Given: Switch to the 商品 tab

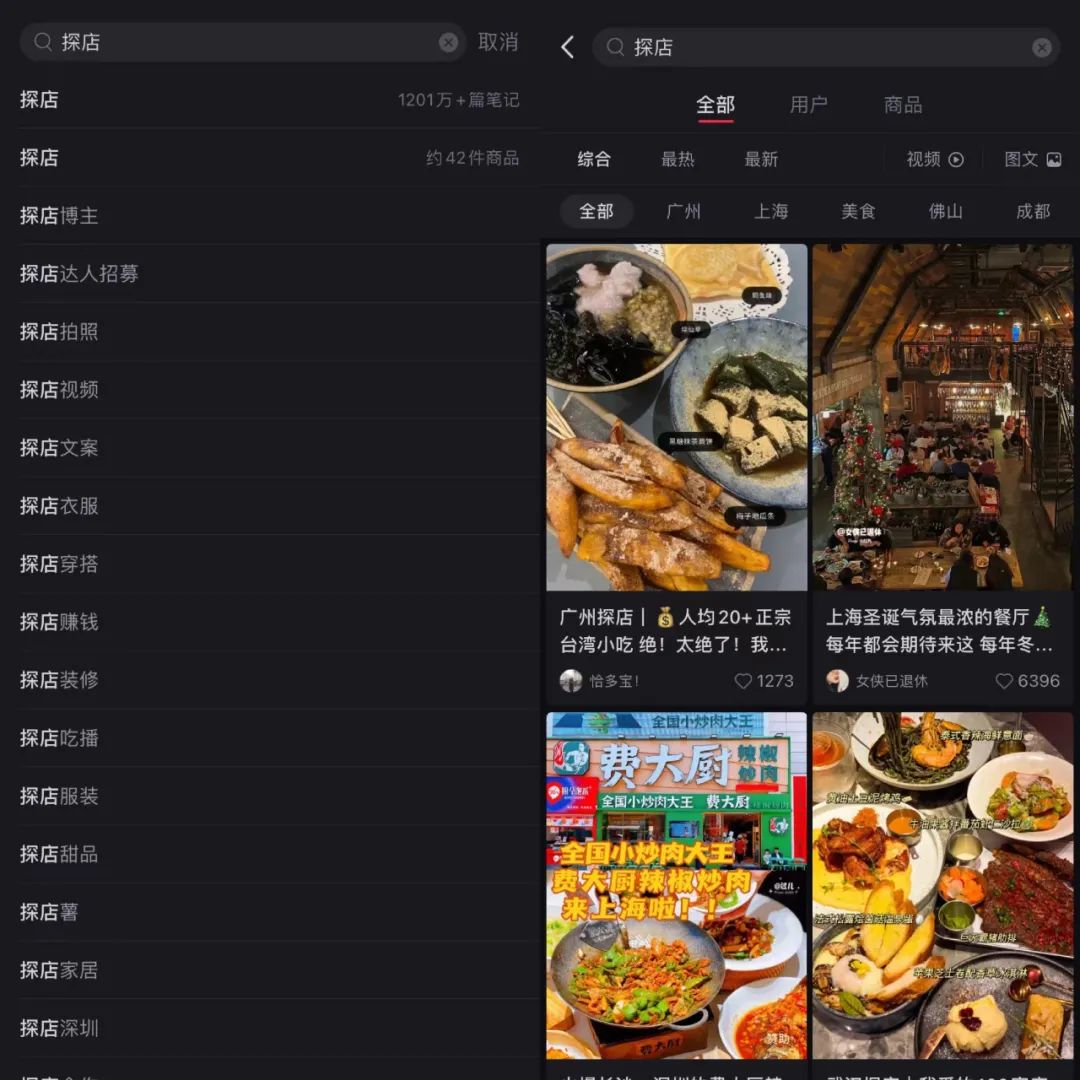Looking at the screenshot, I should [903, 105].
